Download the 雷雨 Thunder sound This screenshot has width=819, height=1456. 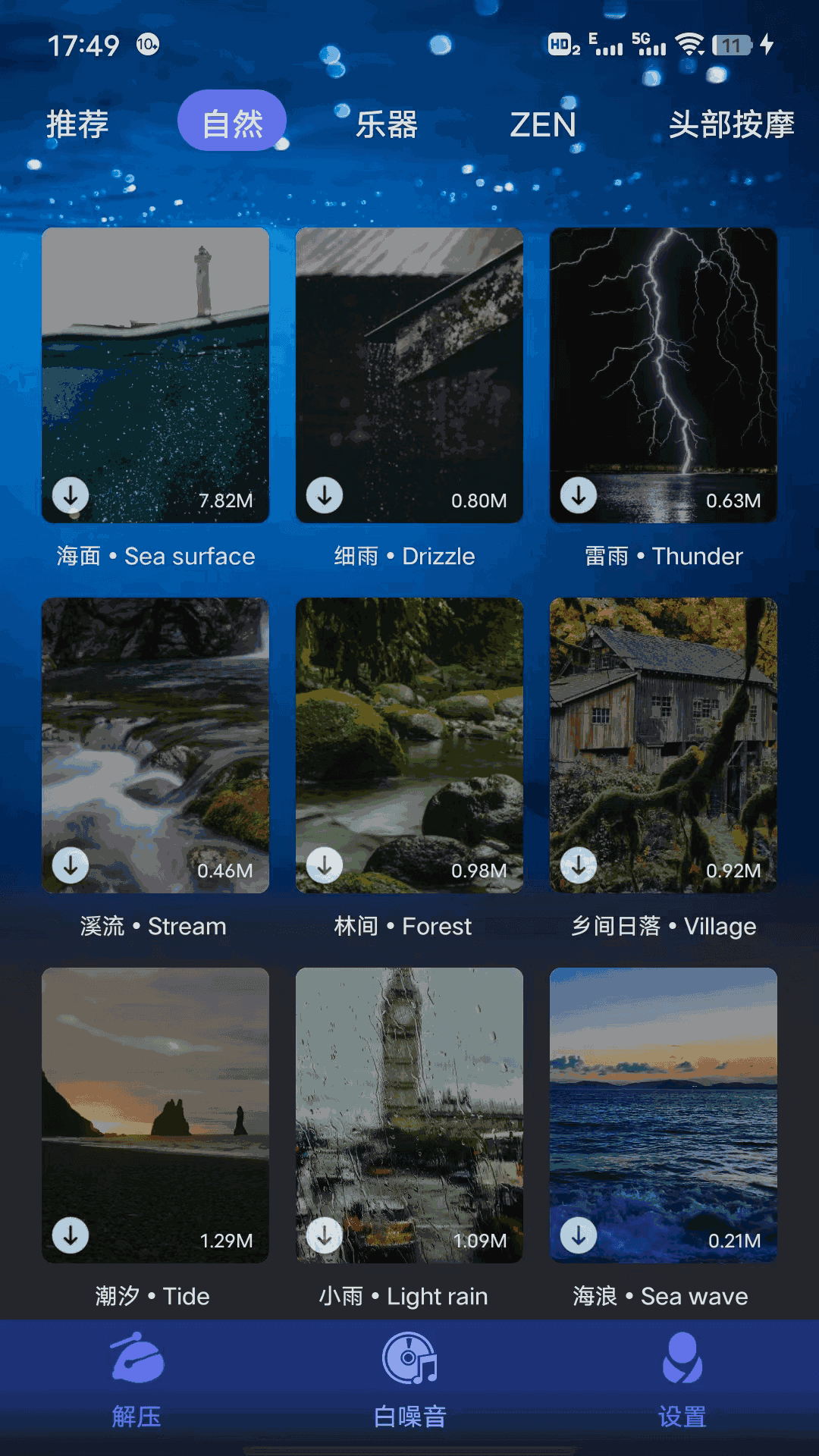point(579,497)
